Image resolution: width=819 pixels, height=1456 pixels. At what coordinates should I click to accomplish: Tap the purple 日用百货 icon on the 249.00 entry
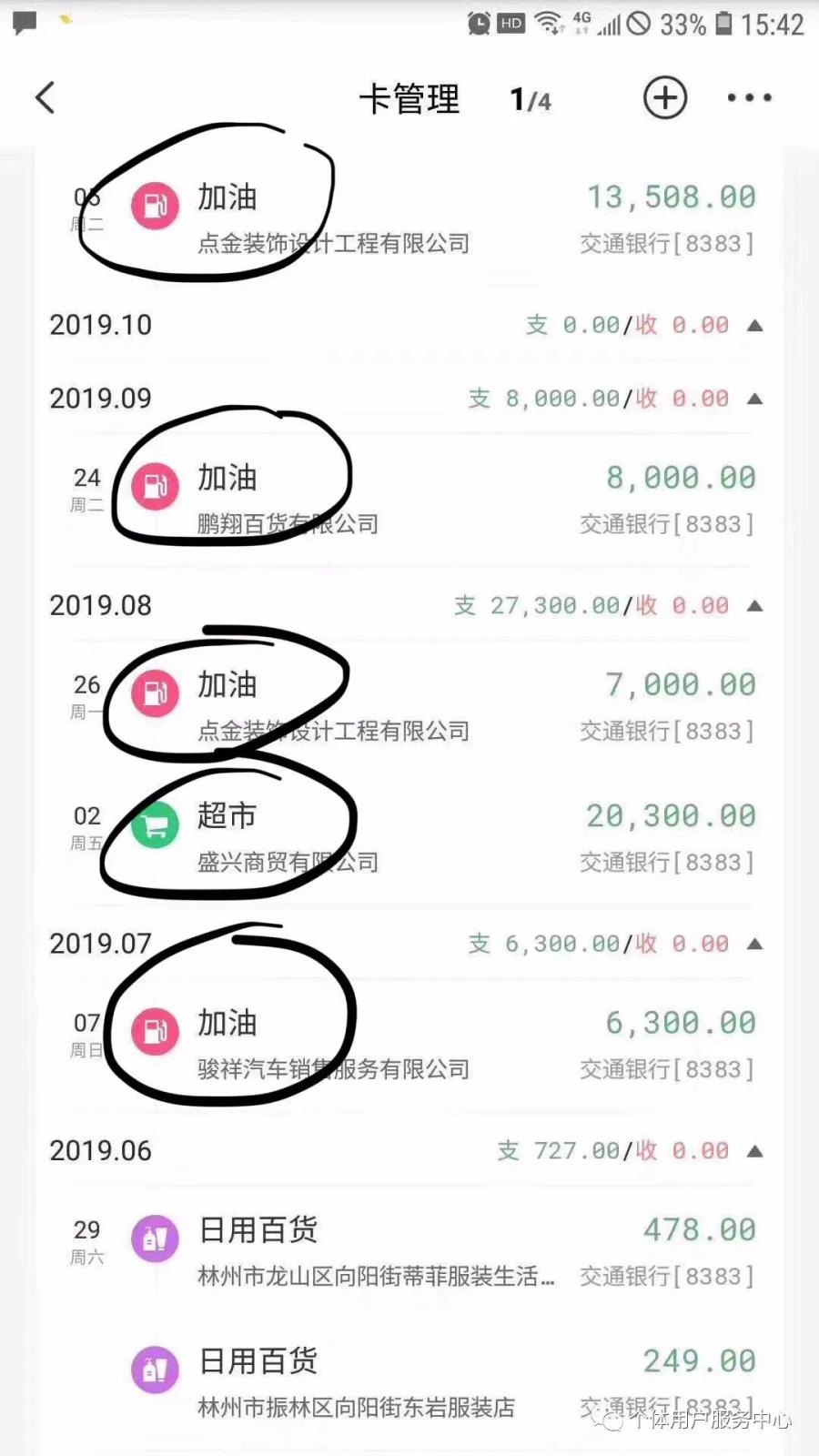click(155, 1370)
